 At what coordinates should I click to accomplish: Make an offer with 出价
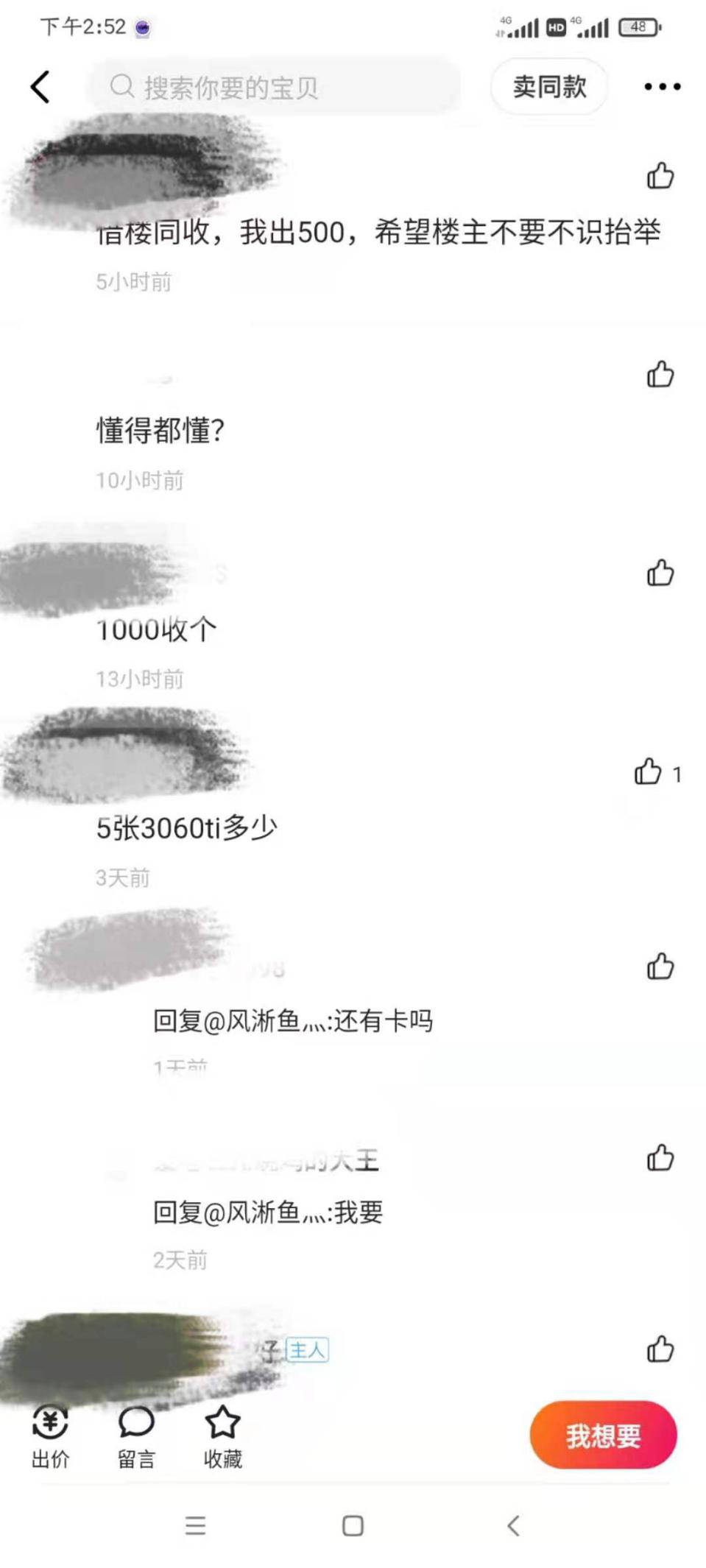[x=50, y=1436]
